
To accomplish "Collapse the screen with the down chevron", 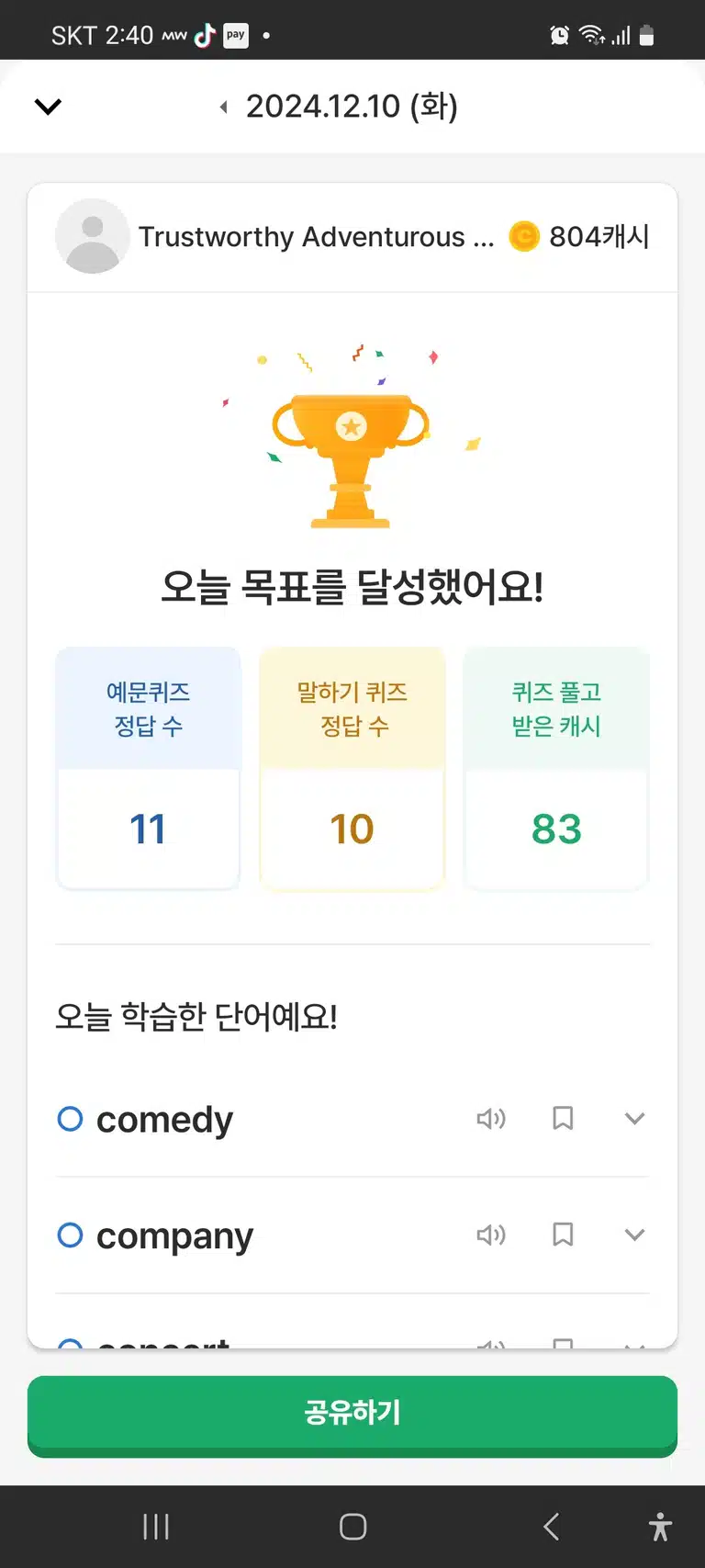I will pyautogui.click(x=48, y=107).
